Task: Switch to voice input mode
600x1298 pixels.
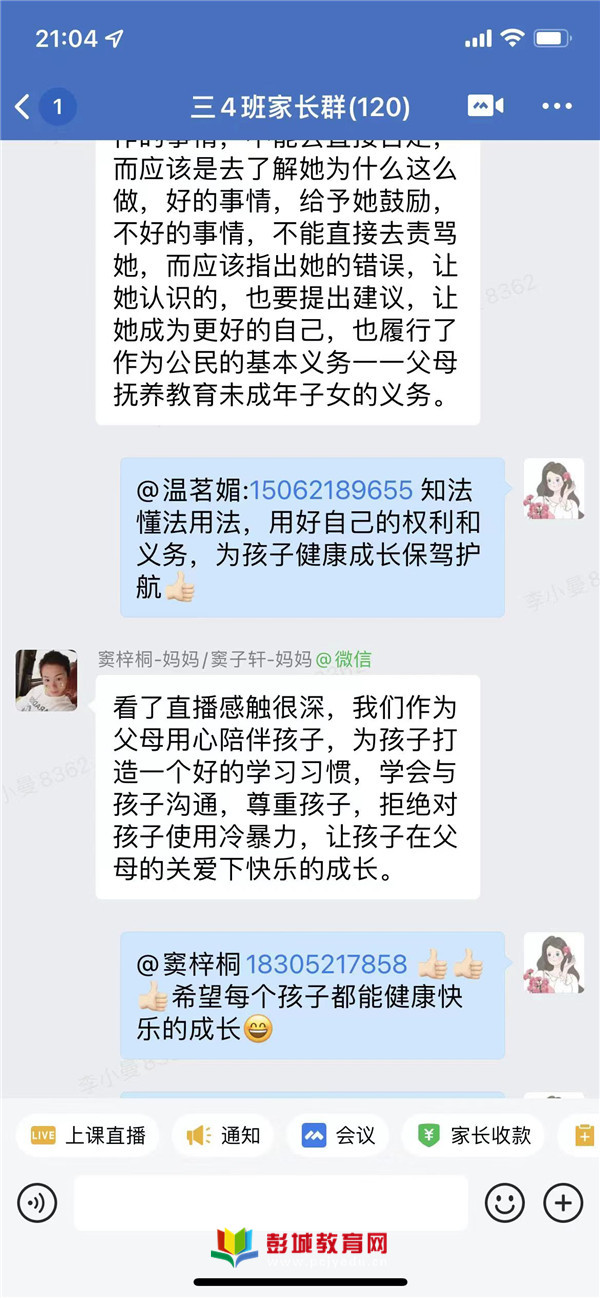Action: tap(37, 1201)
